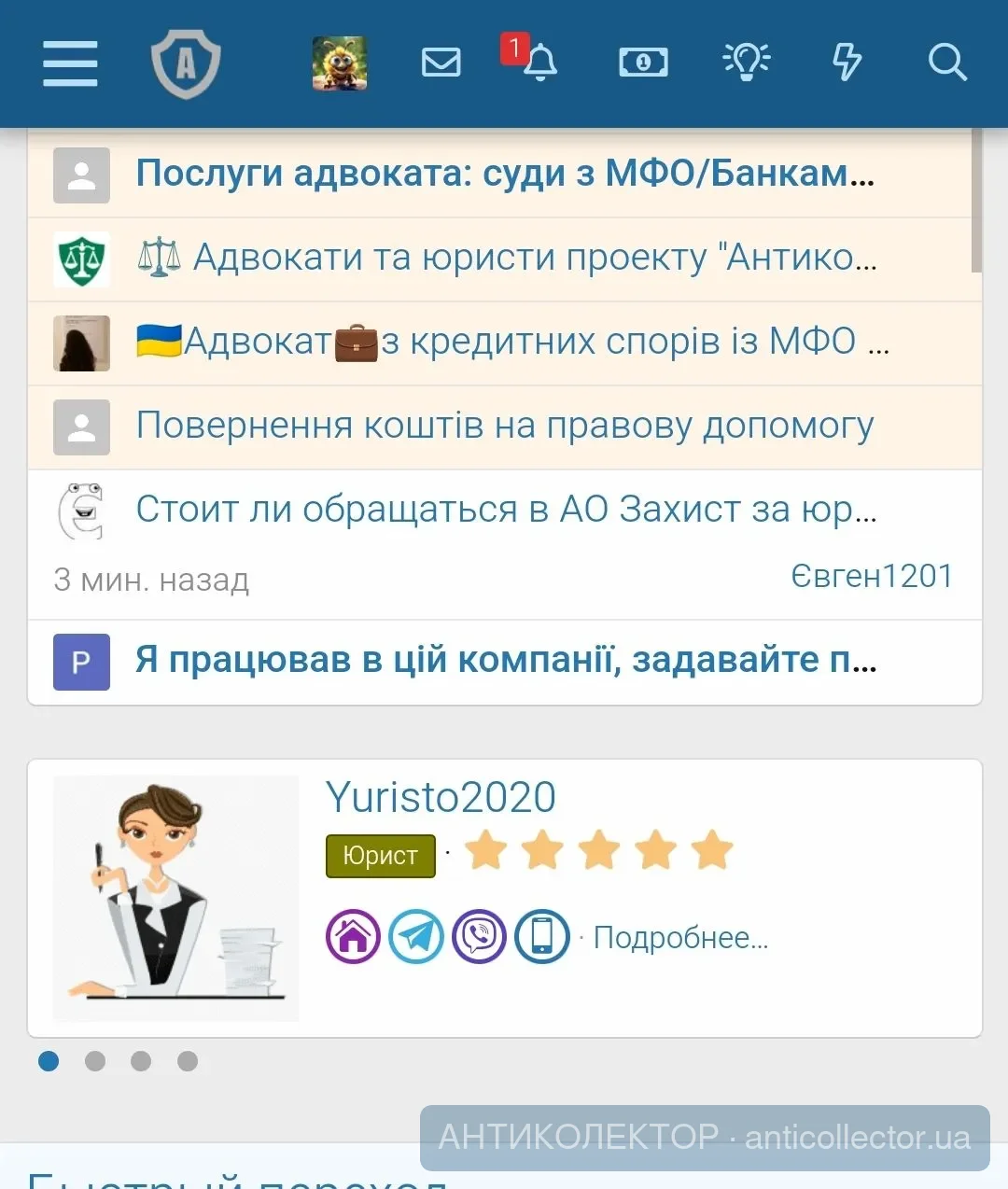Open Yuristo2020's Telegram contact icon
The image size is (1008, 1189).
point(416,936)
